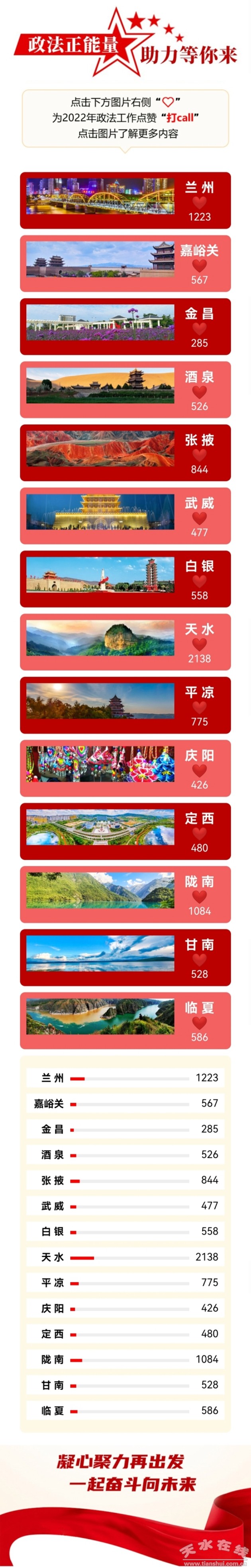Tap the heart under Jiayuguan (嘉峪关)

coord(199,266)
